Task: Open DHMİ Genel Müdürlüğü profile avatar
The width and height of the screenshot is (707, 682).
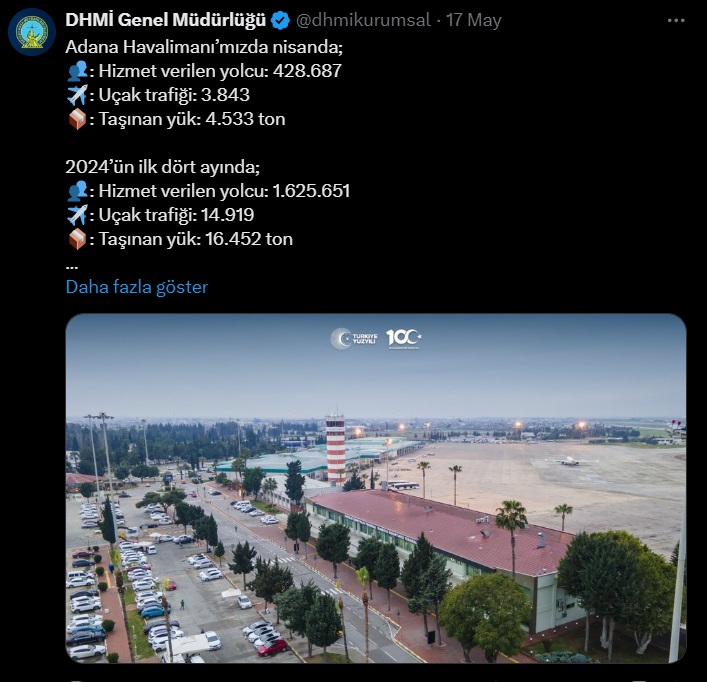Action: point(32,31)
